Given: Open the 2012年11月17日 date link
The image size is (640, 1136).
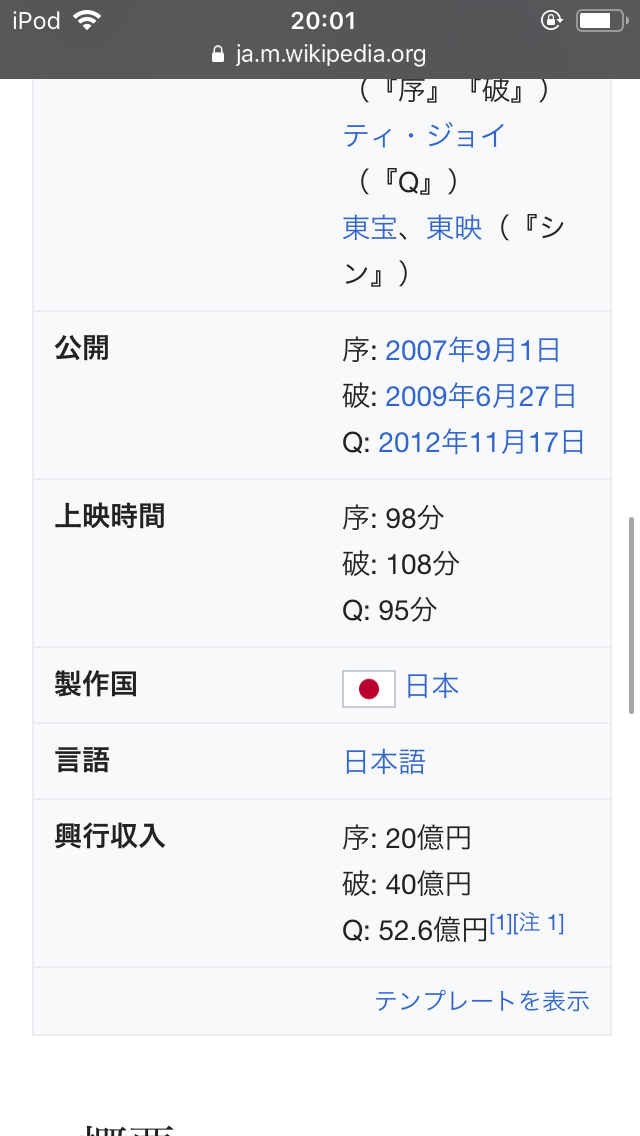Looking at the screenshot, I should (481, 442).
